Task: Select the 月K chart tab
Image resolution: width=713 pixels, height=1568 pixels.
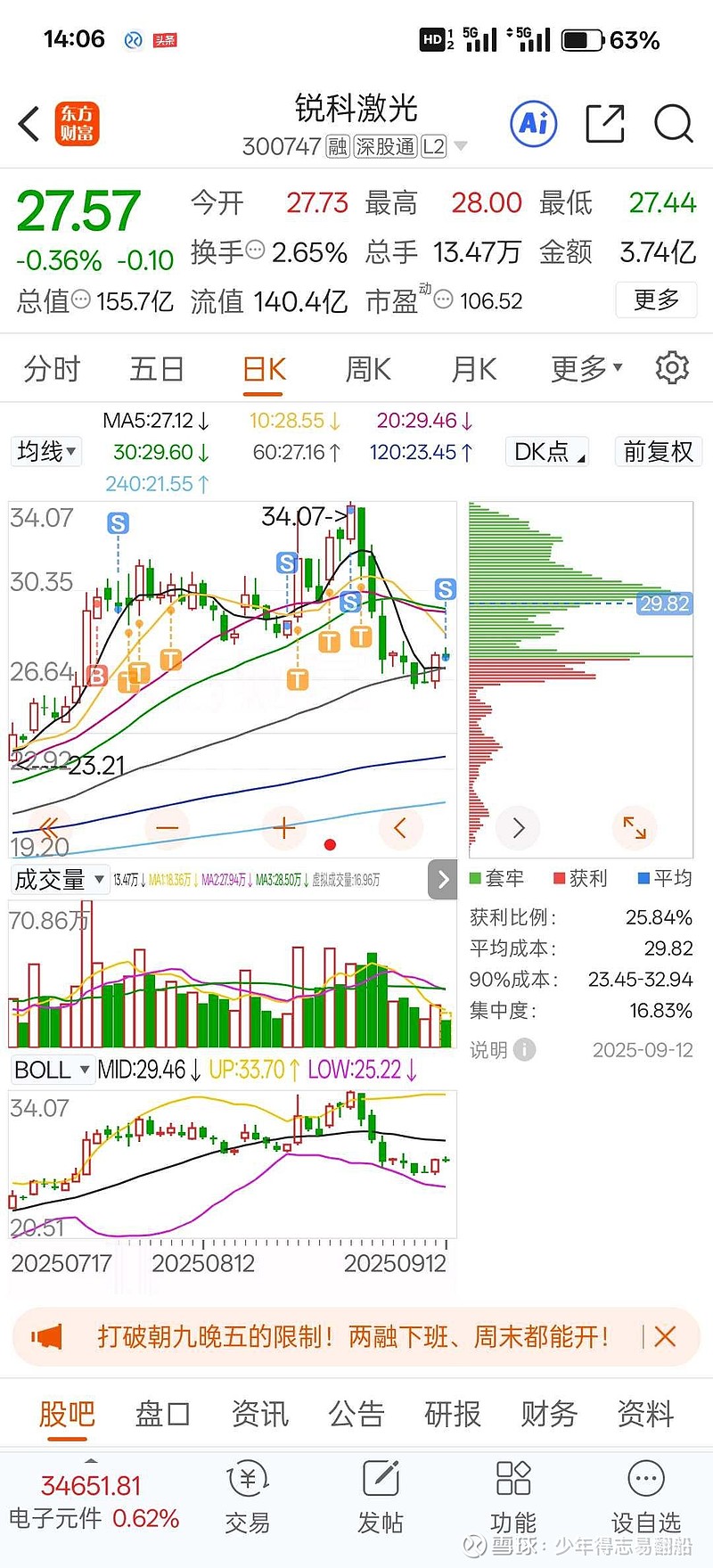Action: (x=473, y=368)
